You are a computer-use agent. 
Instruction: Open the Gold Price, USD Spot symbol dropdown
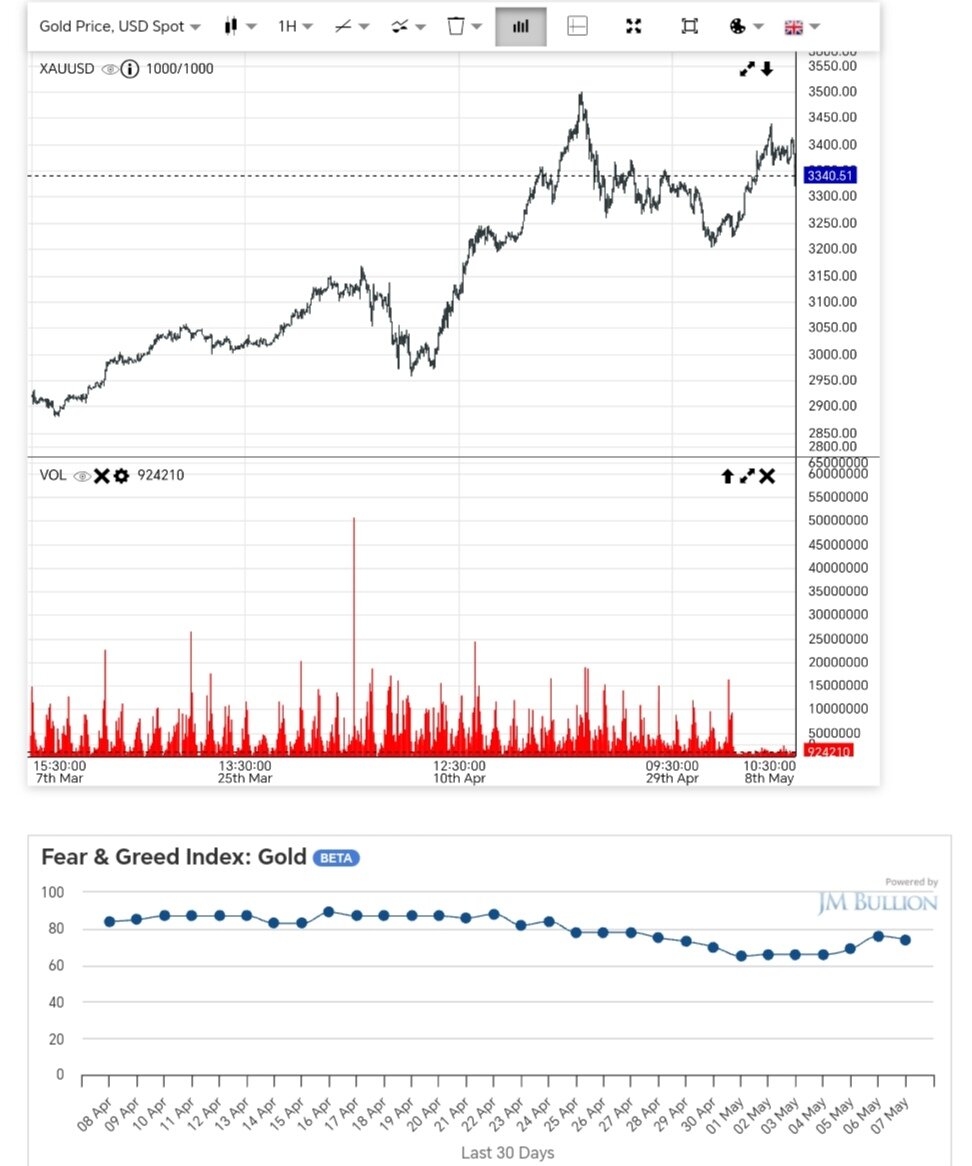point(119,27)
